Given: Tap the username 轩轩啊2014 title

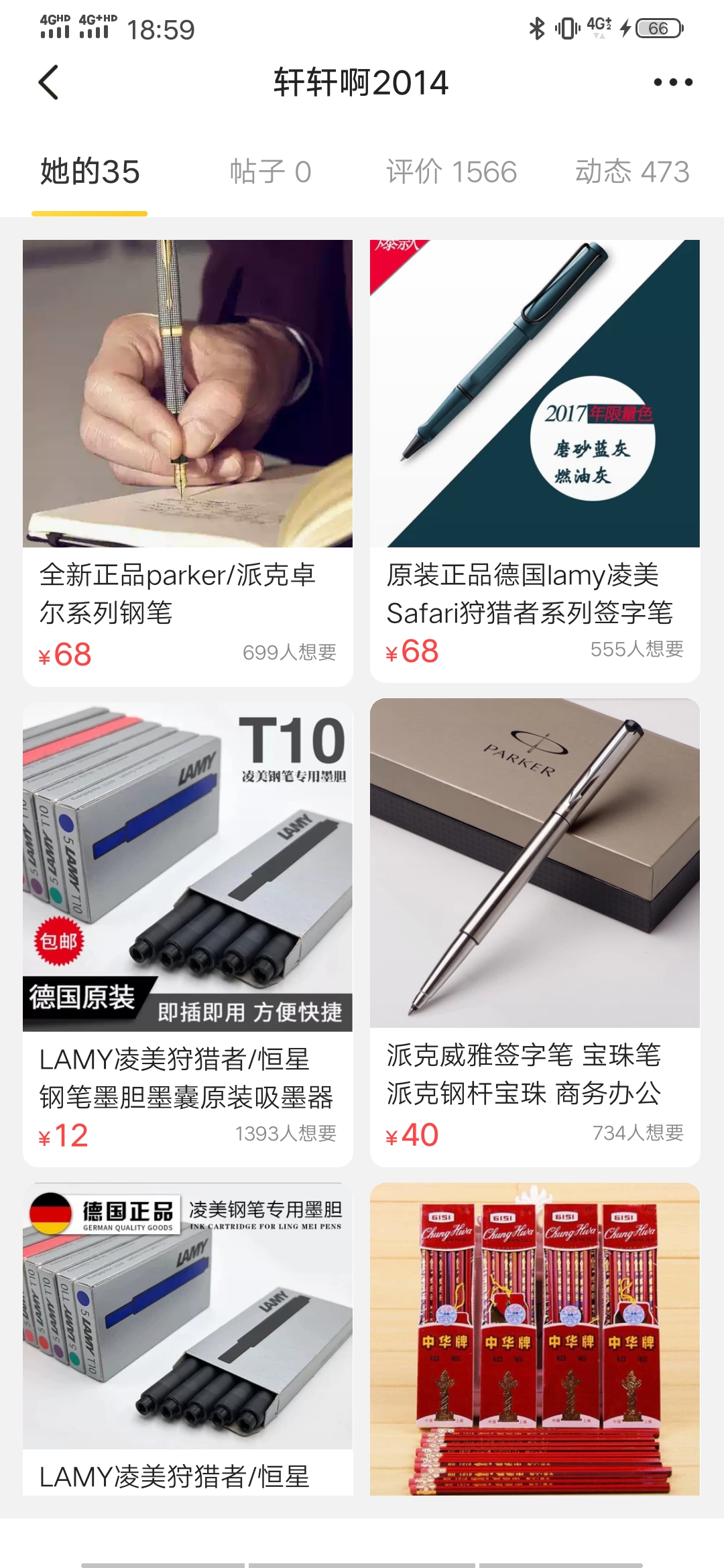Looking at the screenshot, I should pyautogui.click(x=362, y=82).
